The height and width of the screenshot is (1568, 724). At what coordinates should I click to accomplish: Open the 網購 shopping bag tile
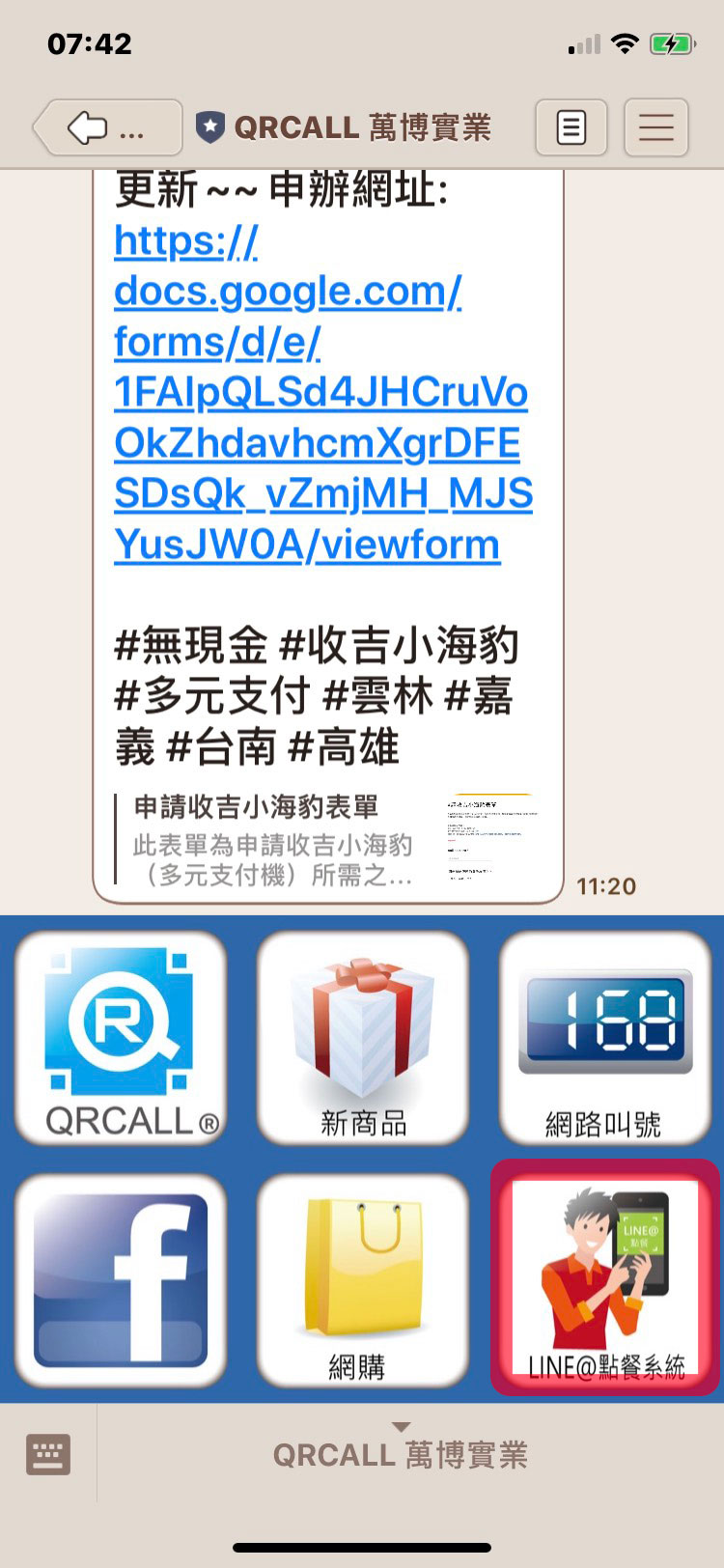363,1281
